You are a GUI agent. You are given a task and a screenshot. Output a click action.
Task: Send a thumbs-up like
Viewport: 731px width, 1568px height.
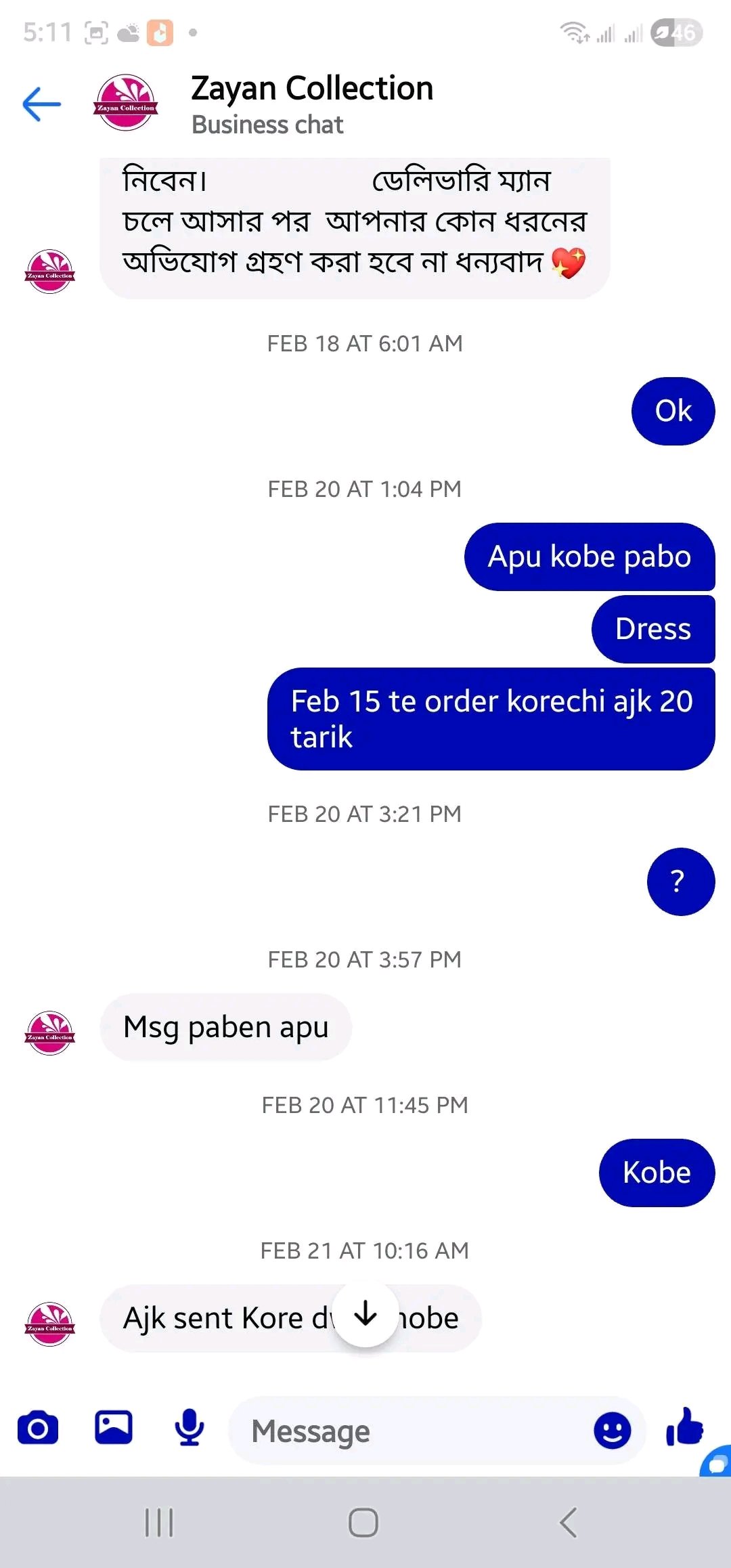coord(684,1427)
